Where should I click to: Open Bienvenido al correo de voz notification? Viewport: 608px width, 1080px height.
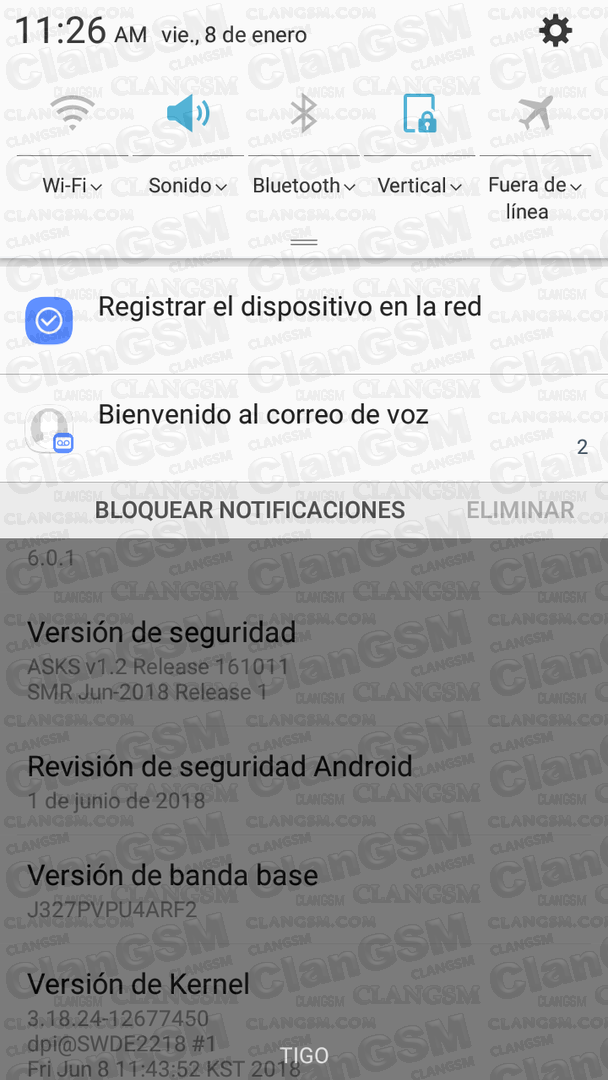point(304,428)
